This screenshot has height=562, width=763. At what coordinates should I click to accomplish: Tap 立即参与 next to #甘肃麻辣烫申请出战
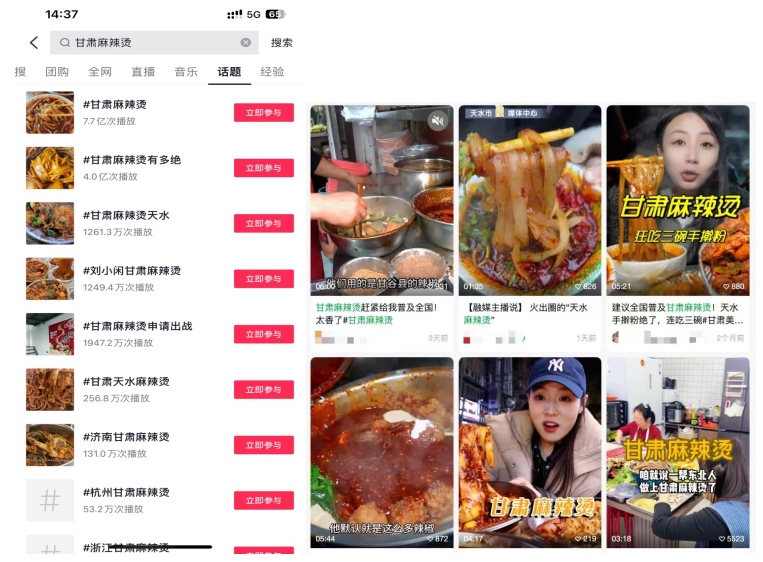[x=263, y=334]
